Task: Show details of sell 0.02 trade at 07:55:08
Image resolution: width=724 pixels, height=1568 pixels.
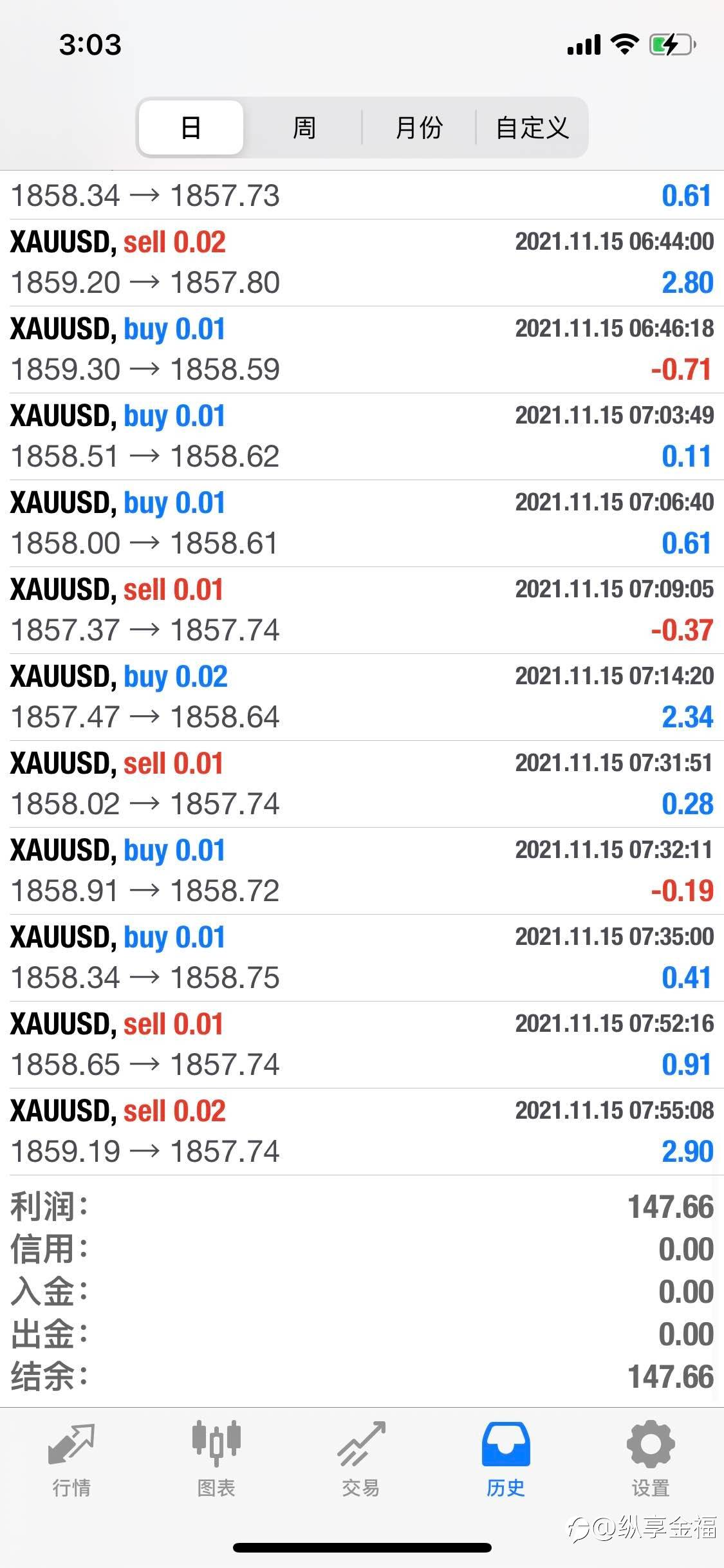Action: click(x=362, y=1132)
